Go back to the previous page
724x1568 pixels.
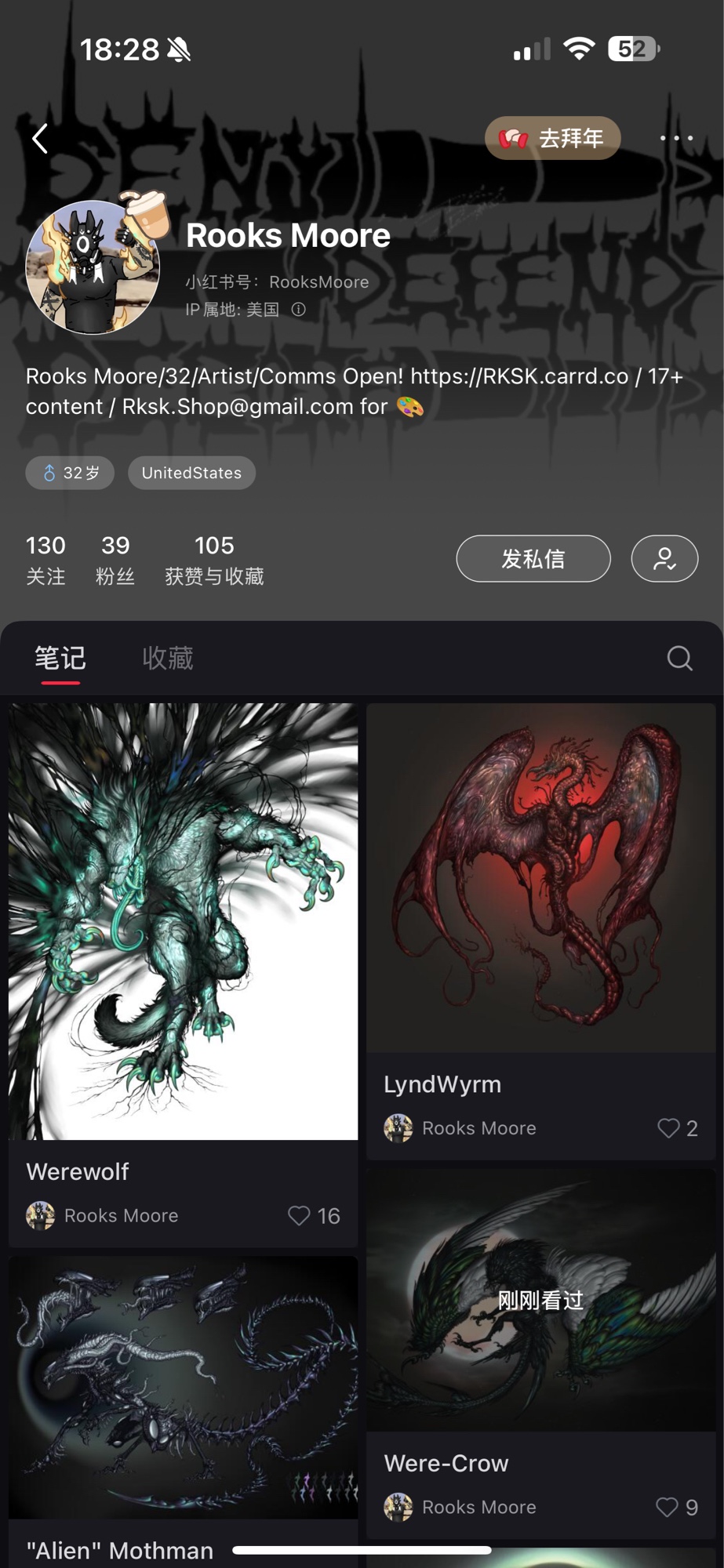40,139
